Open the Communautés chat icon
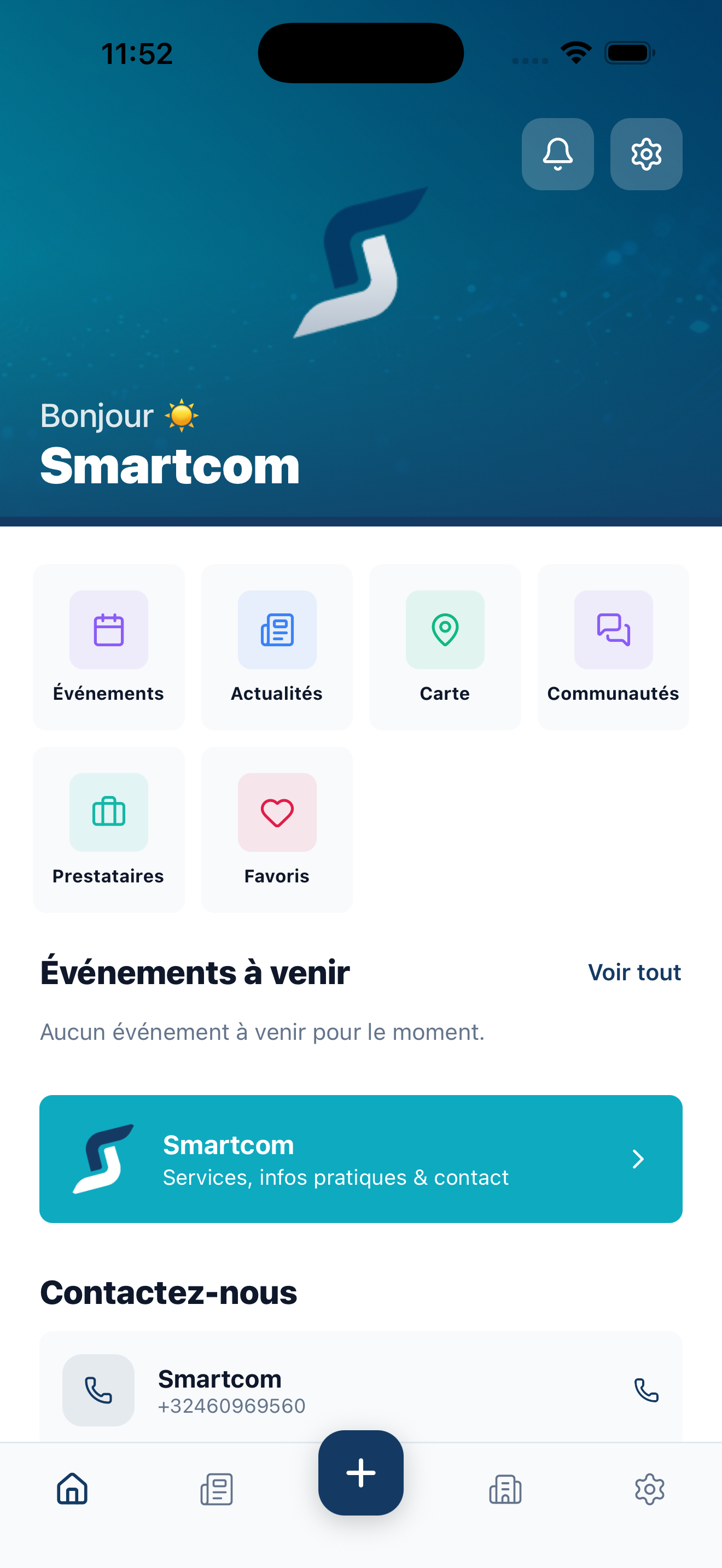 [613, 630]
